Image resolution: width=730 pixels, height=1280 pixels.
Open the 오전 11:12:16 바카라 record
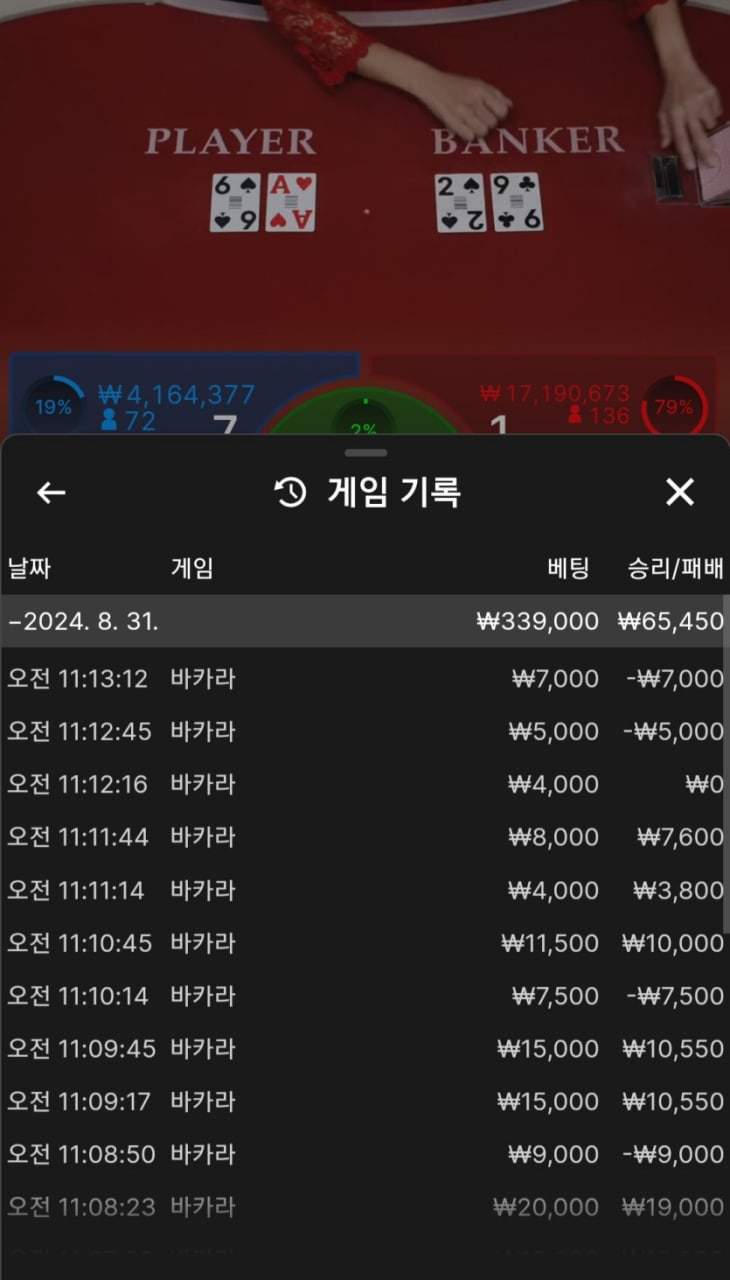point(363,785)
